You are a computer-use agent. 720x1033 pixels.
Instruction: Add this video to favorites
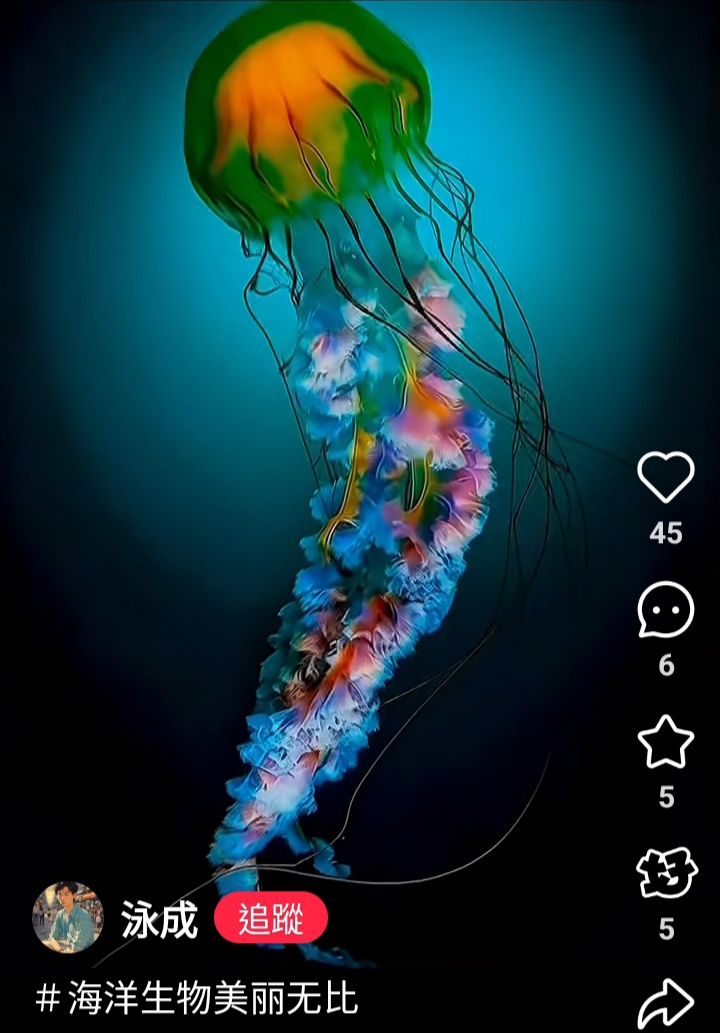coord(666,742)
